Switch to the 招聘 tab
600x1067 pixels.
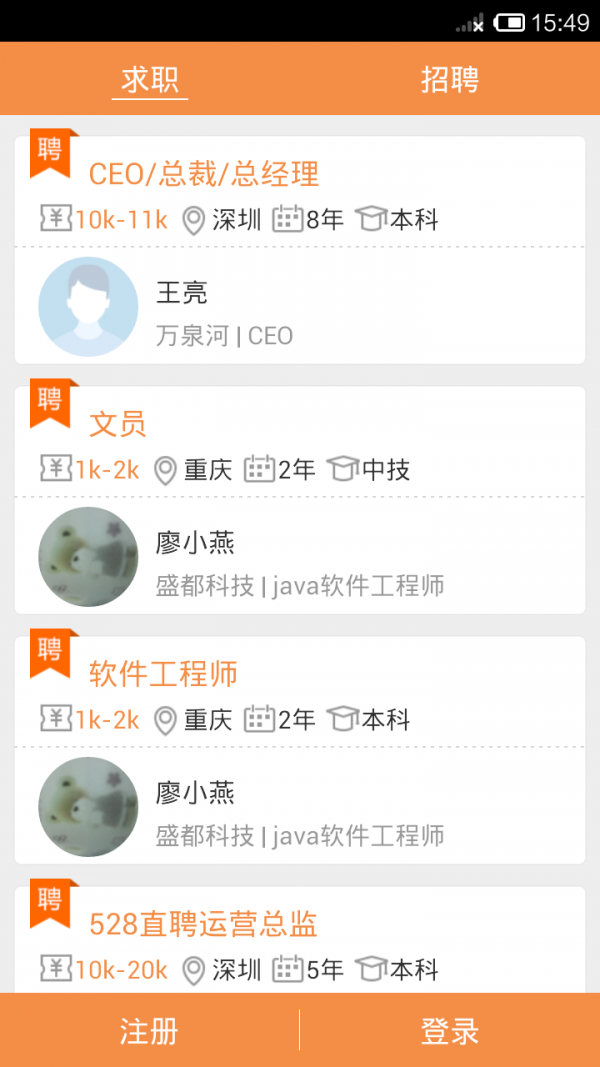450,79
